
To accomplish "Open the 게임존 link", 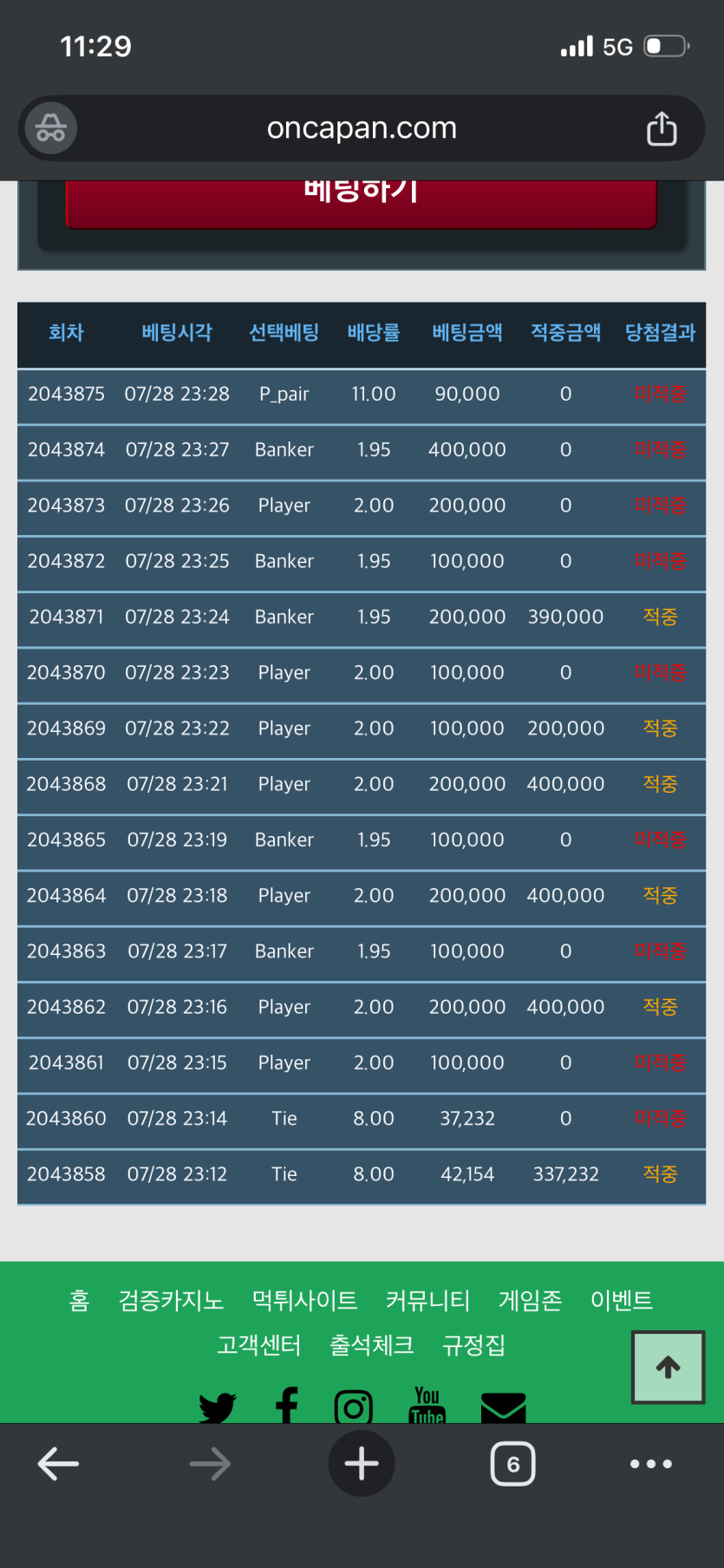I will [530, 1300].
